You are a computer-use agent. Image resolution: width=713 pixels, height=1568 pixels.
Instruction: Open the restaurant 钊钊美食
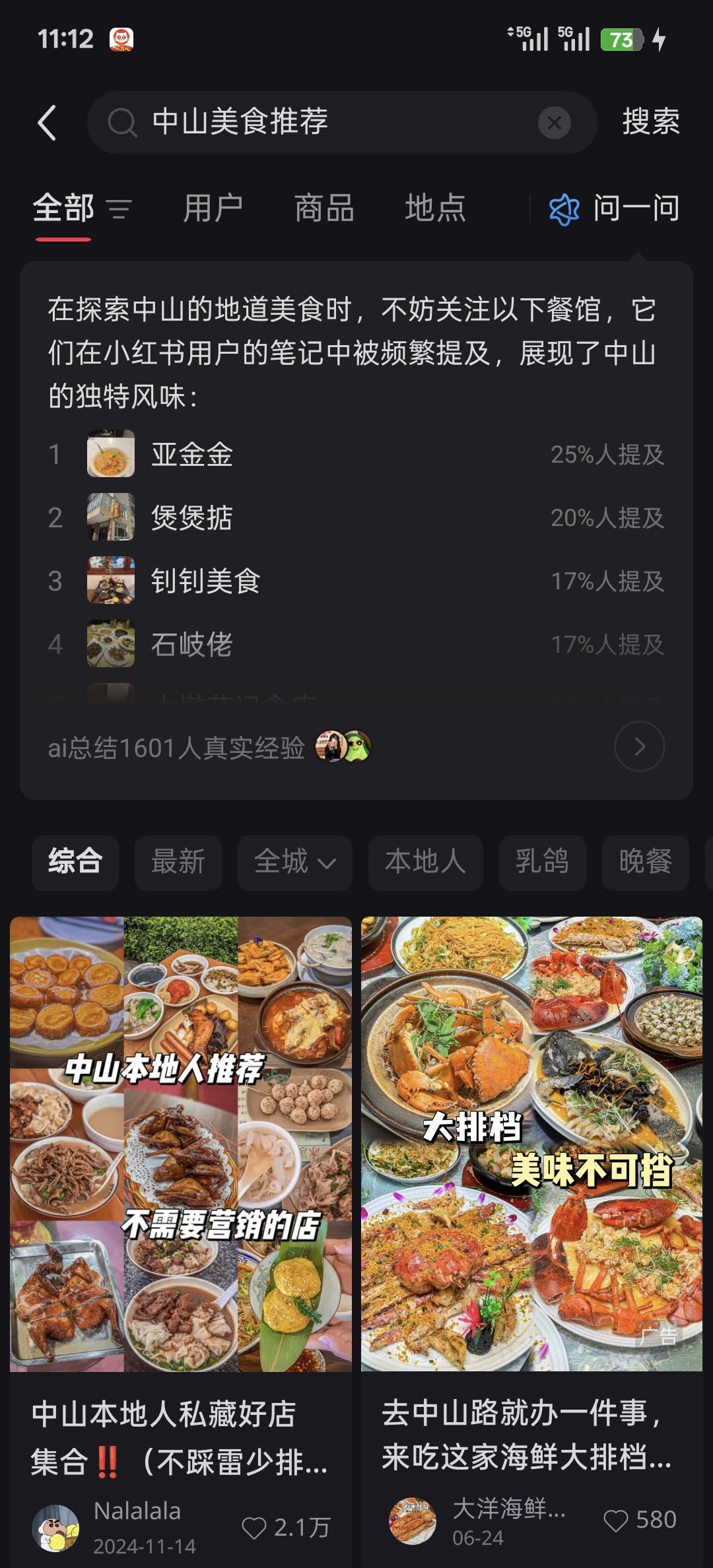[x=205, y=581]
